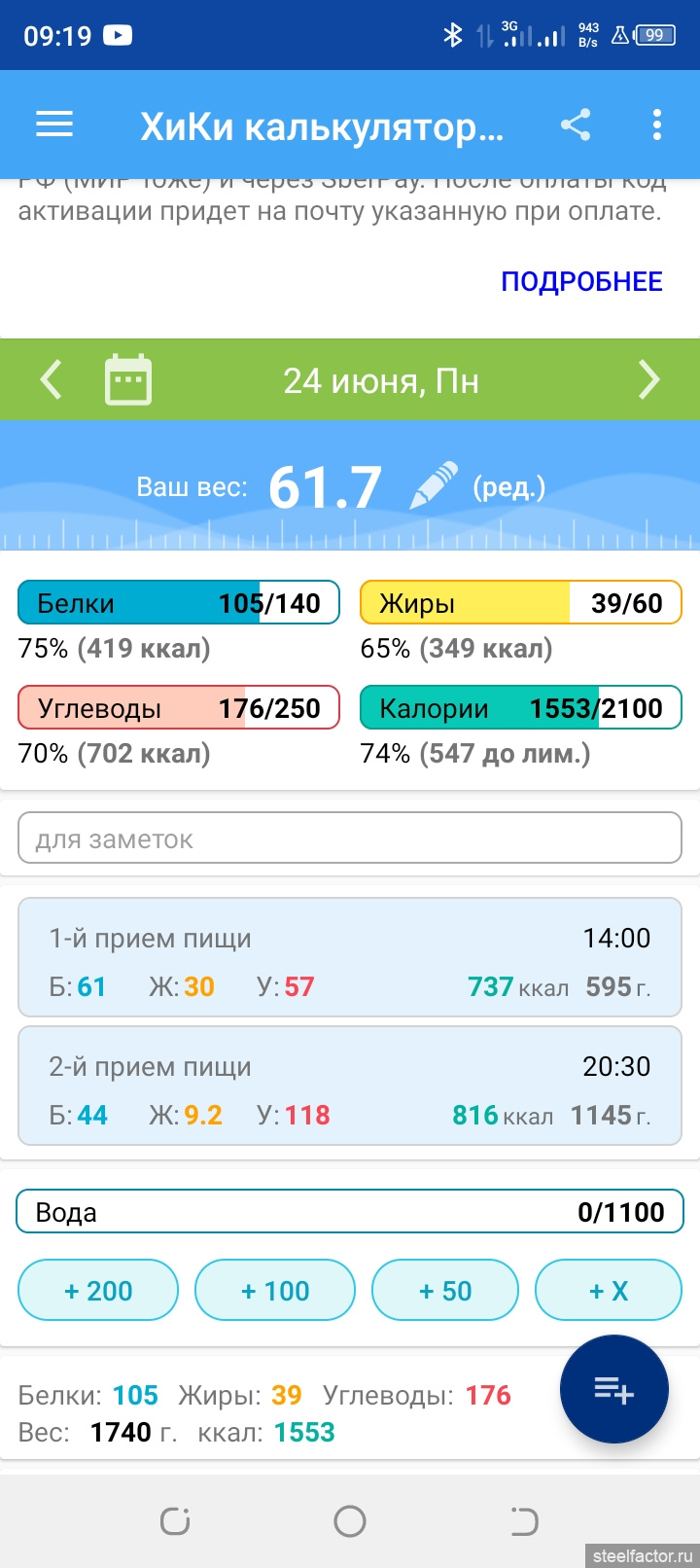
Task: Add 100 ml of water
Action: [275, 1291]
